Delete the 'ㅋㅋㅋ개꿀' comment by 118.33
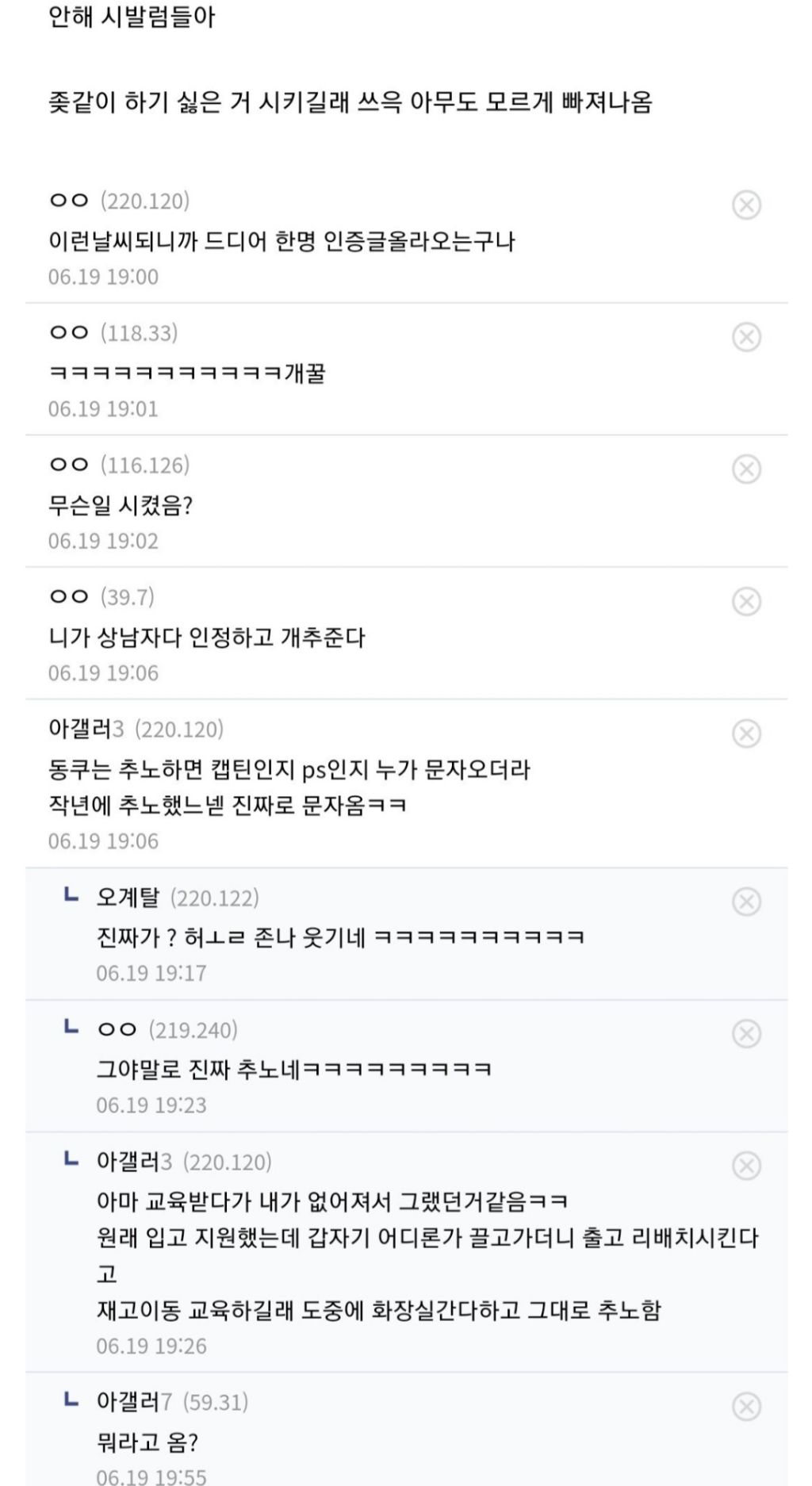The width and height of the screenshot is (812, 1486). click(x=745, y=338)
